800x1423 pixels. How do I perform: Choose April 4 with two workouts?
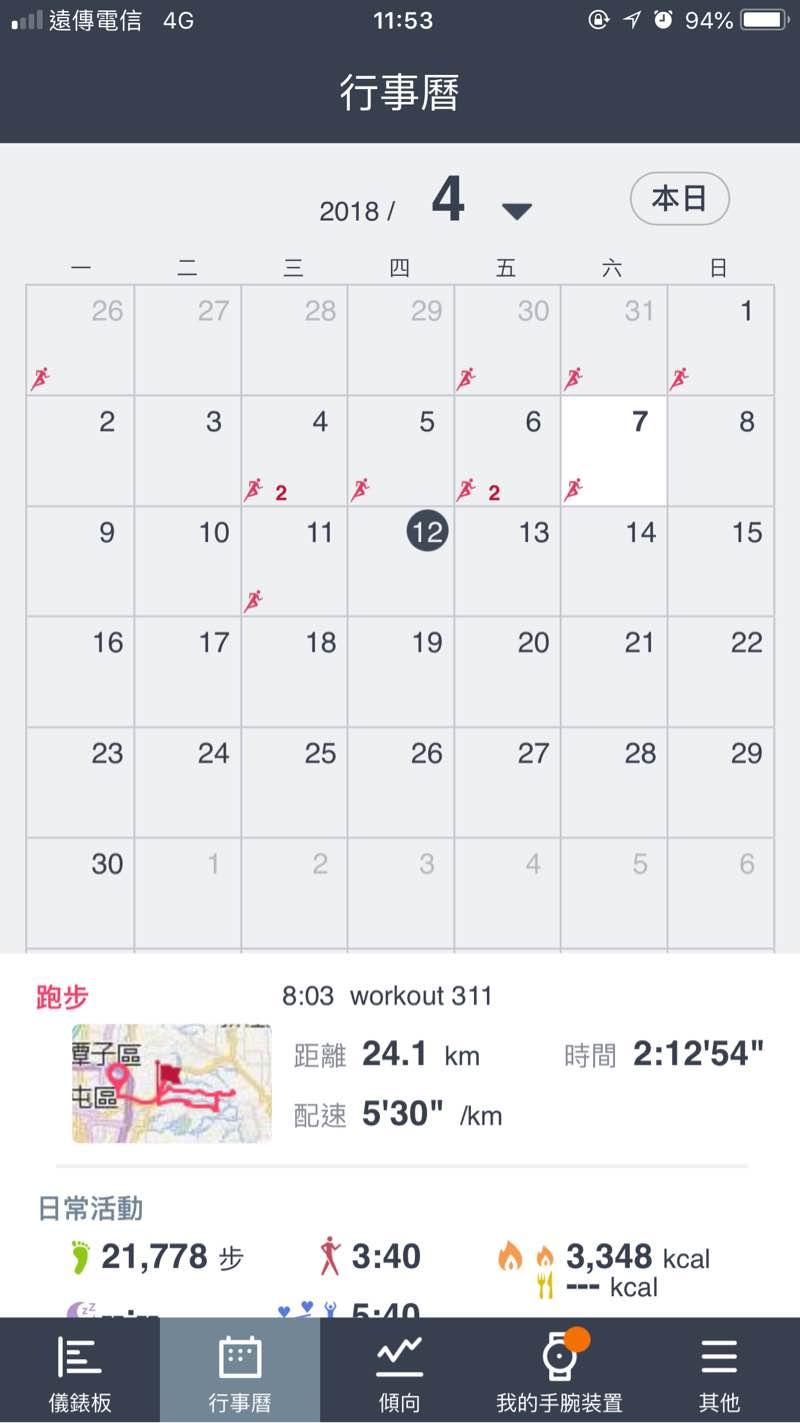294,450
